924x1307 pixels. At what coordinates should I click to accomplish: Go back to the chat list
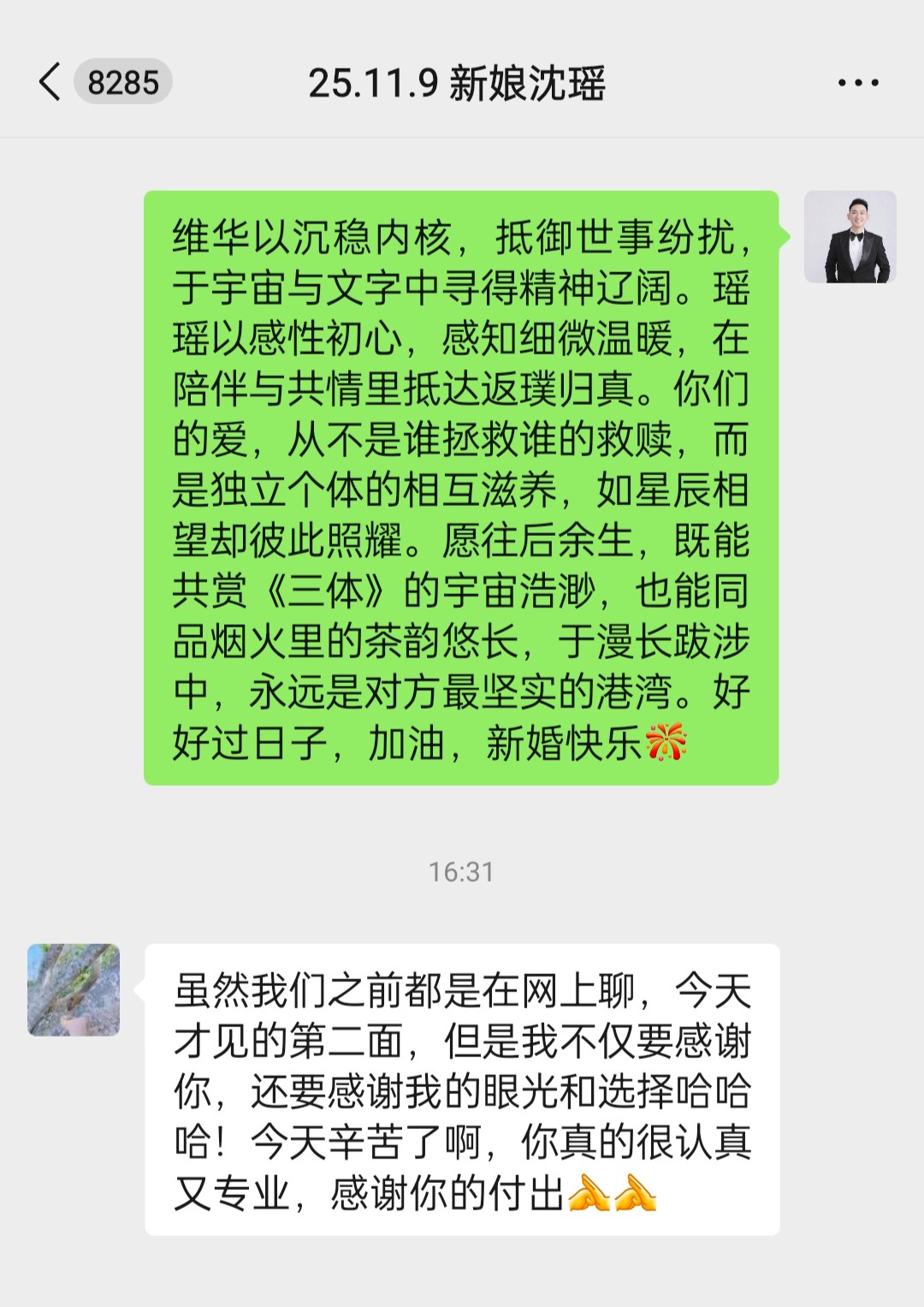click(51, 83)
